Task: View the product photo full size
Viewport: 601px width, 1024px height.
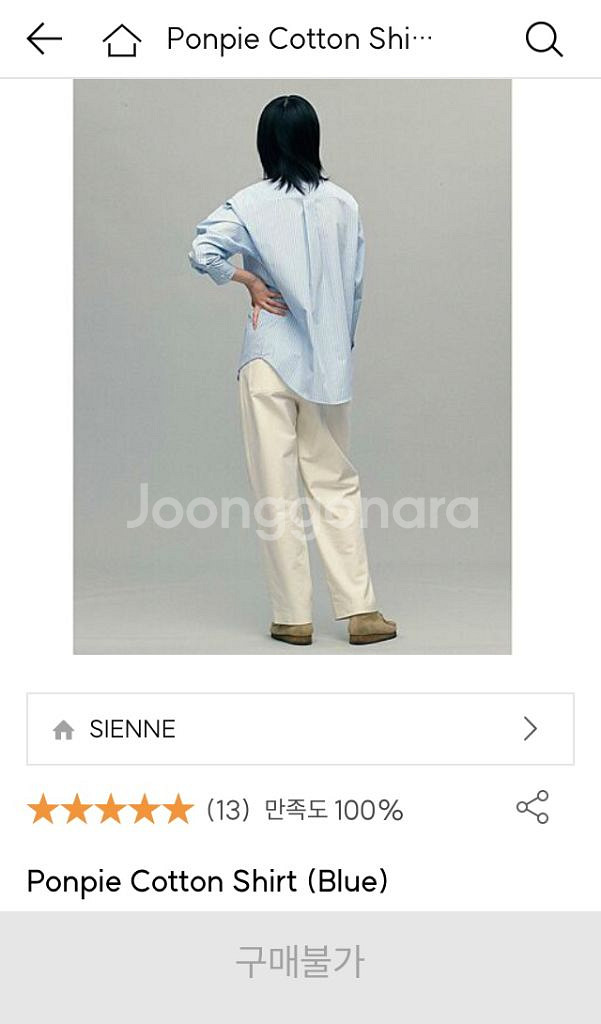Action: click(292, 367)
